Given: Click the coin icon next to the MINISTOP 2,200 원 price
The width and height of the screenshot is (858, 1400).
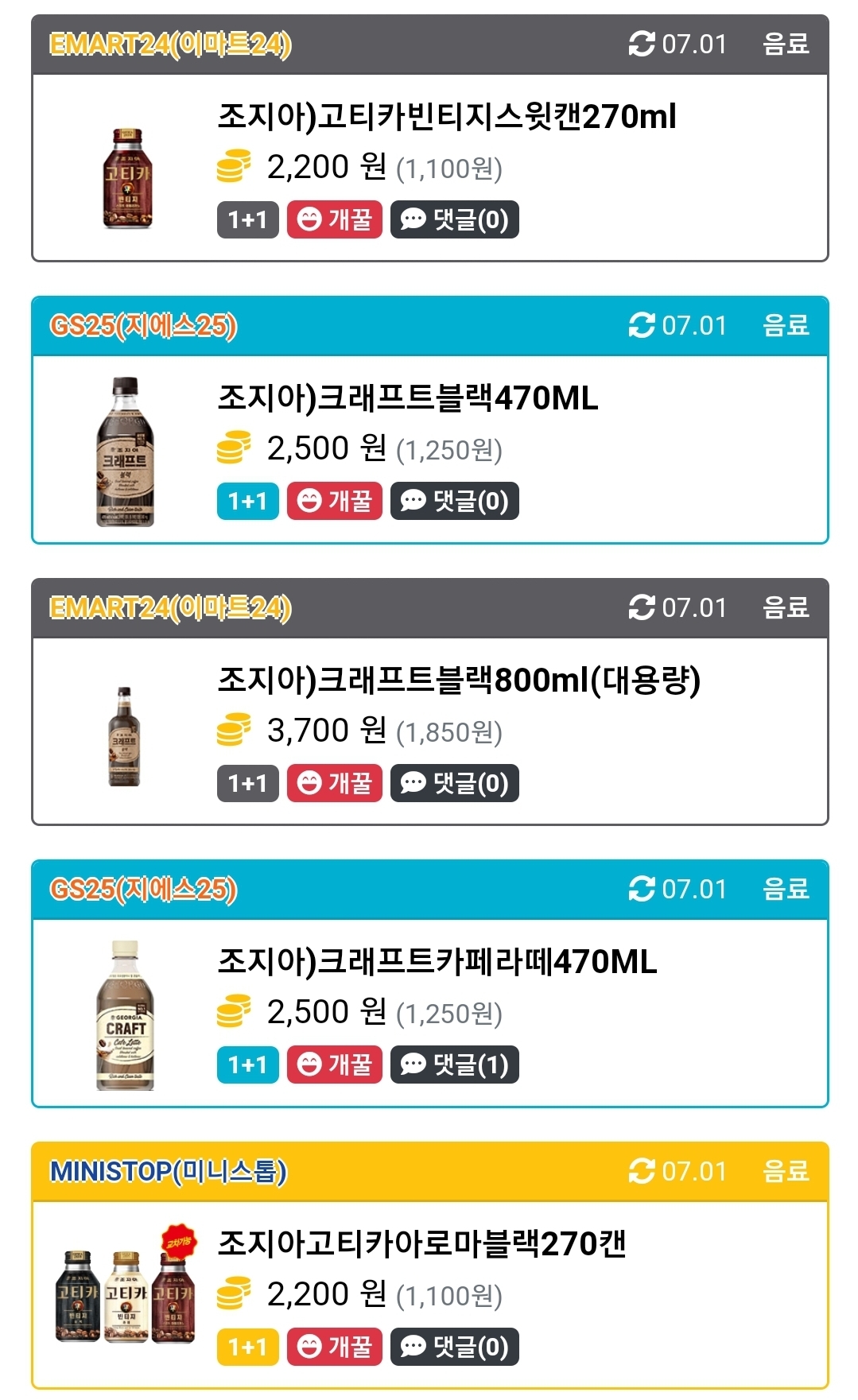Looking at the screenshot, I should coord(231,1292).
